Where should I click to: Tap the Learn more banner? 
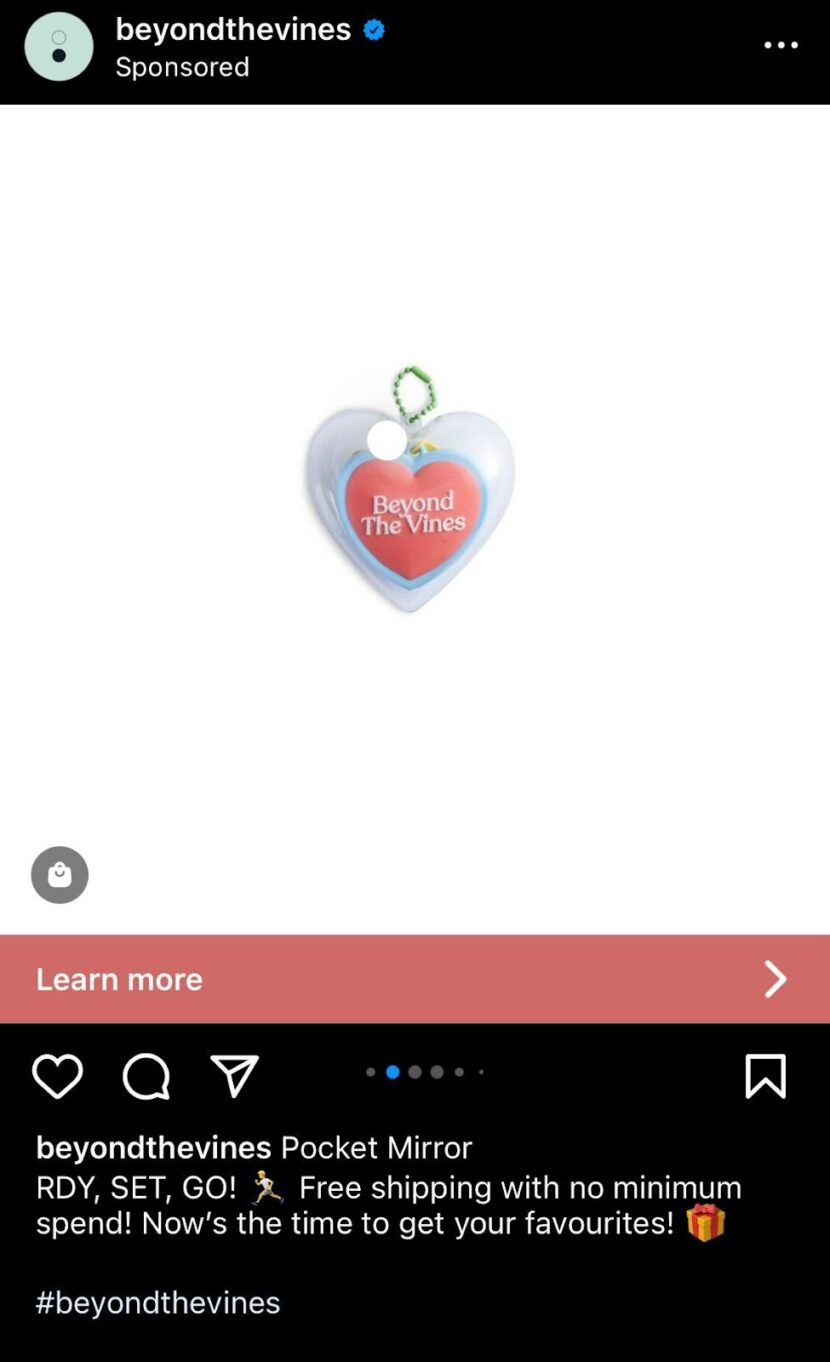coord(415,978)
